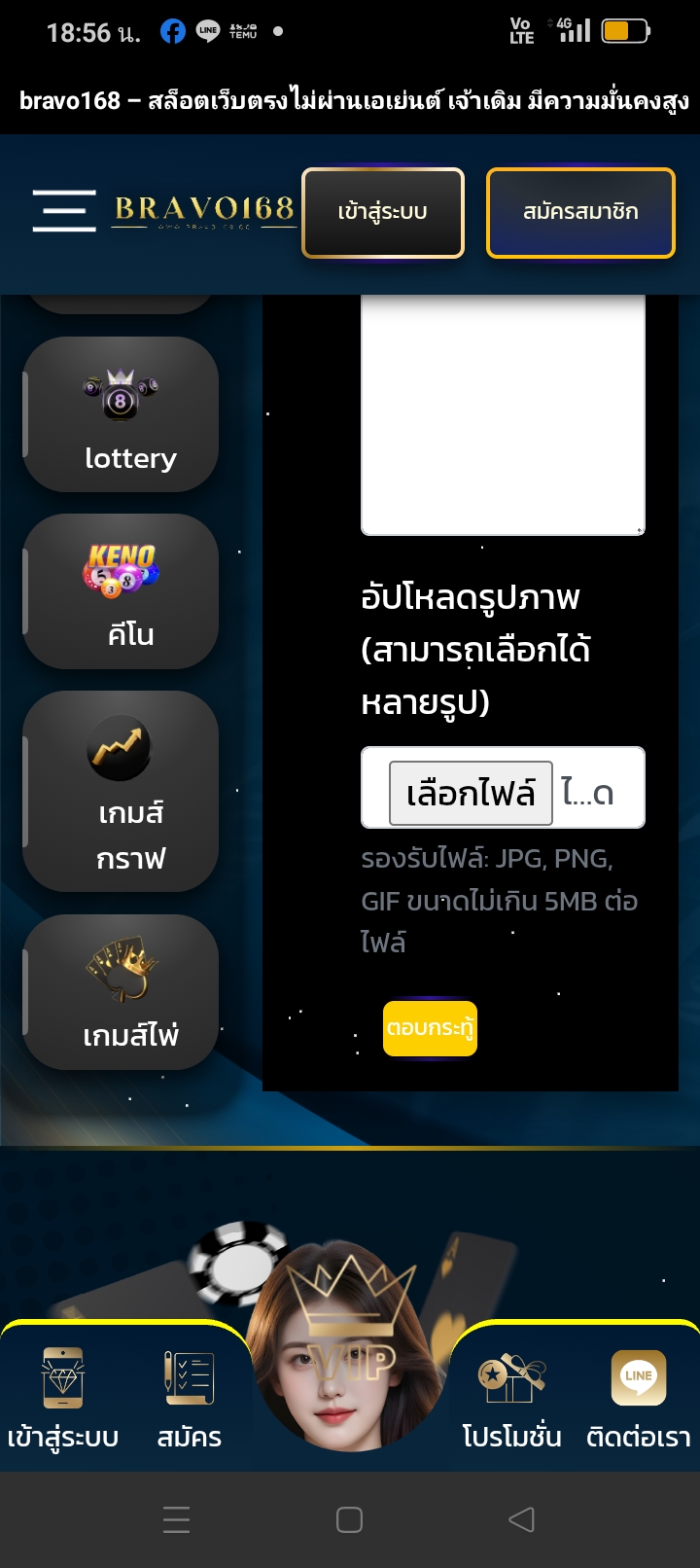Focus the reply message text area

503,413
